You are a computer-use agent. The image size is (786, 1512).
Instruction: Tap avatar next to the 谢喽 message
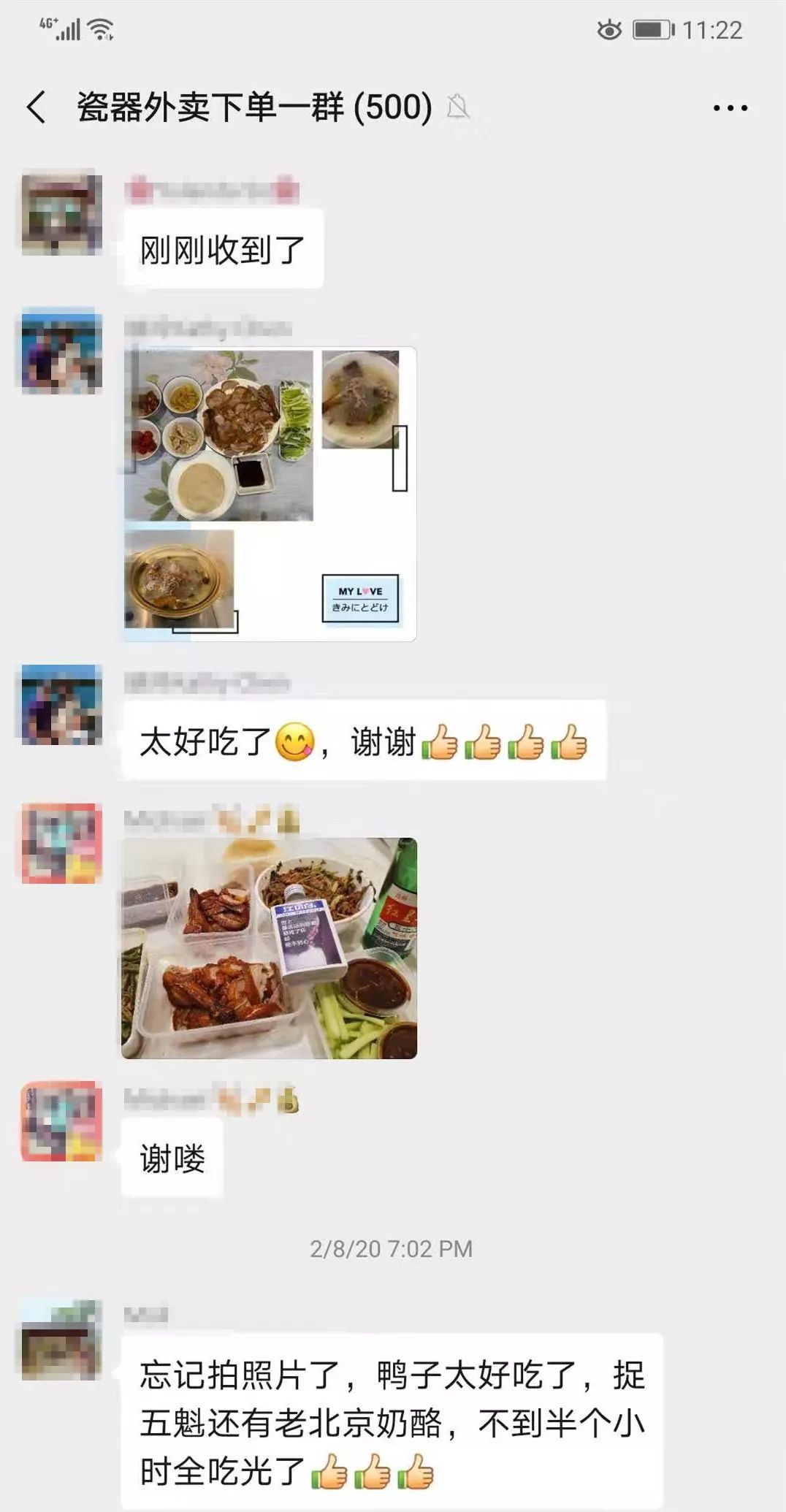(x=61, y=1121)
